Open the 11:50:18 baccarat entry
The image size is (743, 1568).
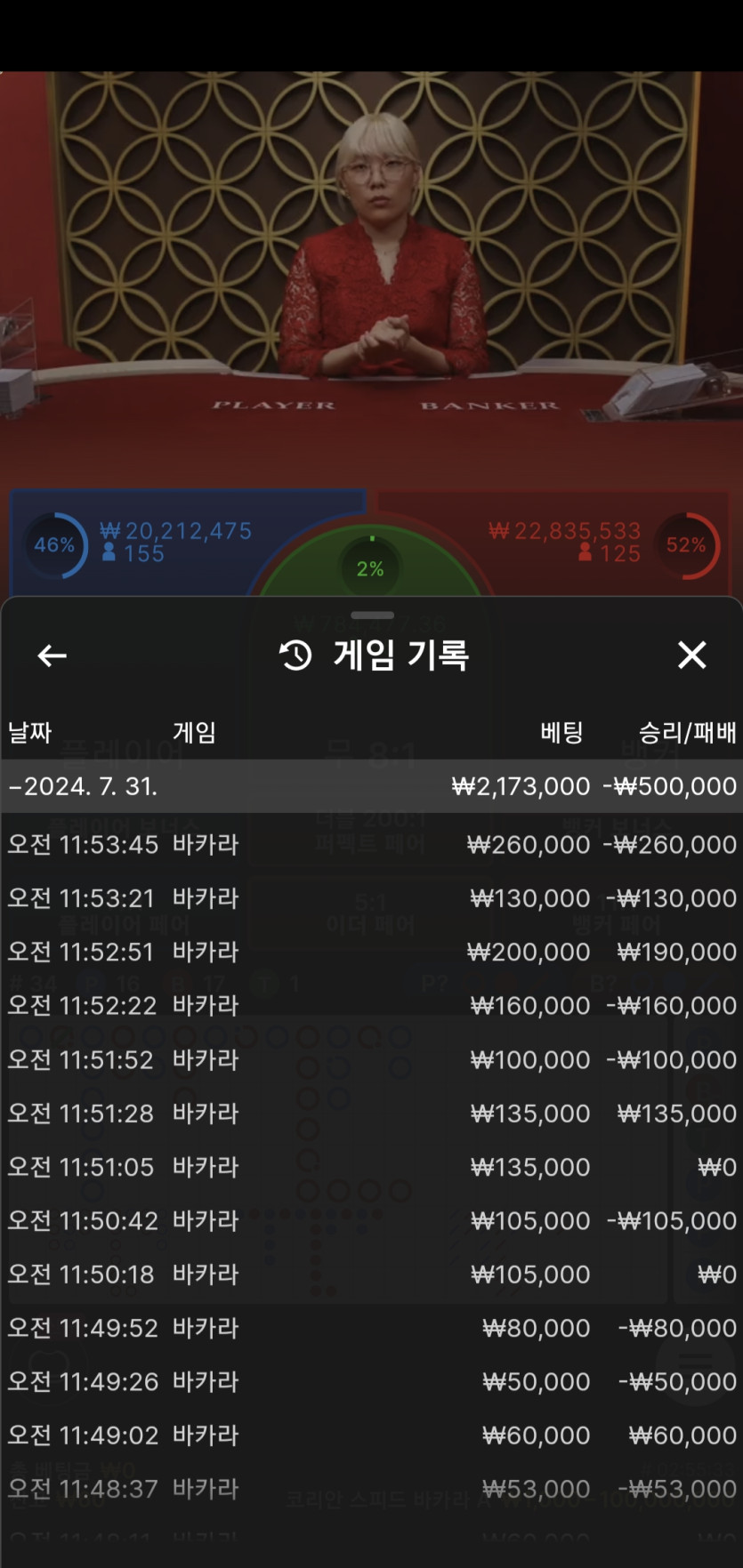[371, 1274]
